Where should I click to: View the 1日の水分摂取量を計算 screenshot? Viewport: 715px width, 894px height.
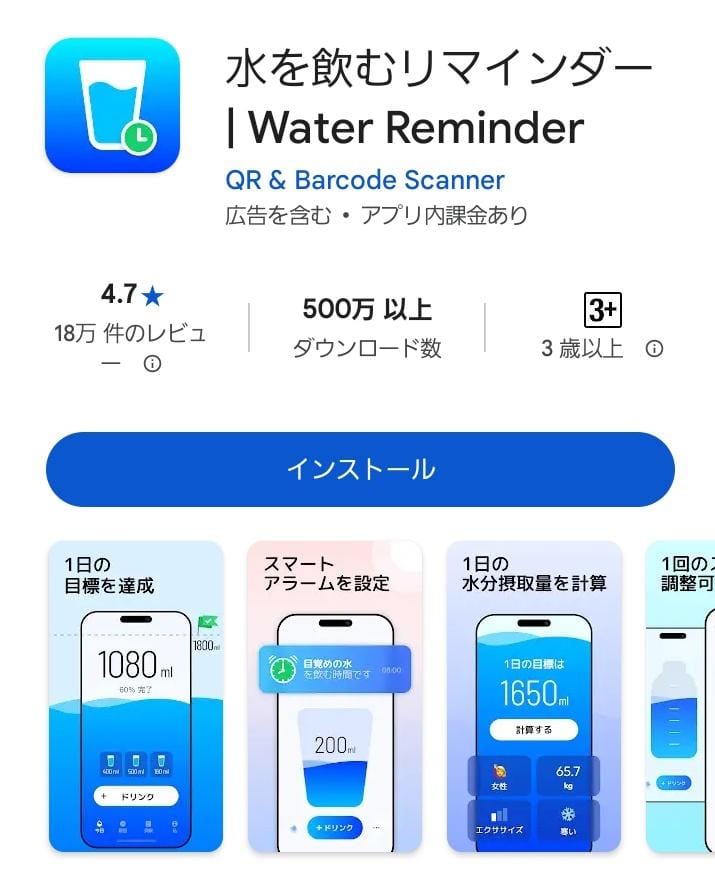coord(534,696)
